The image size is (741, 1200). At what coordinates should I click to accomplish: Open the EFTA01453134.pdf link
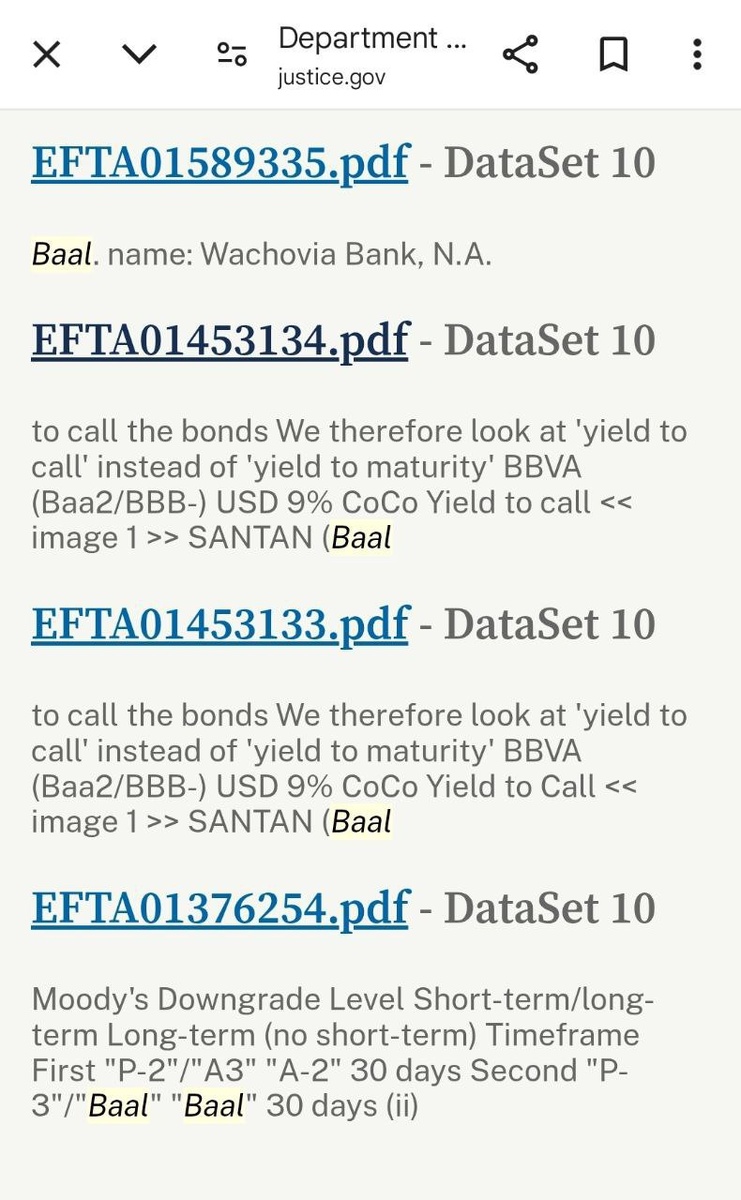[220, 340]
